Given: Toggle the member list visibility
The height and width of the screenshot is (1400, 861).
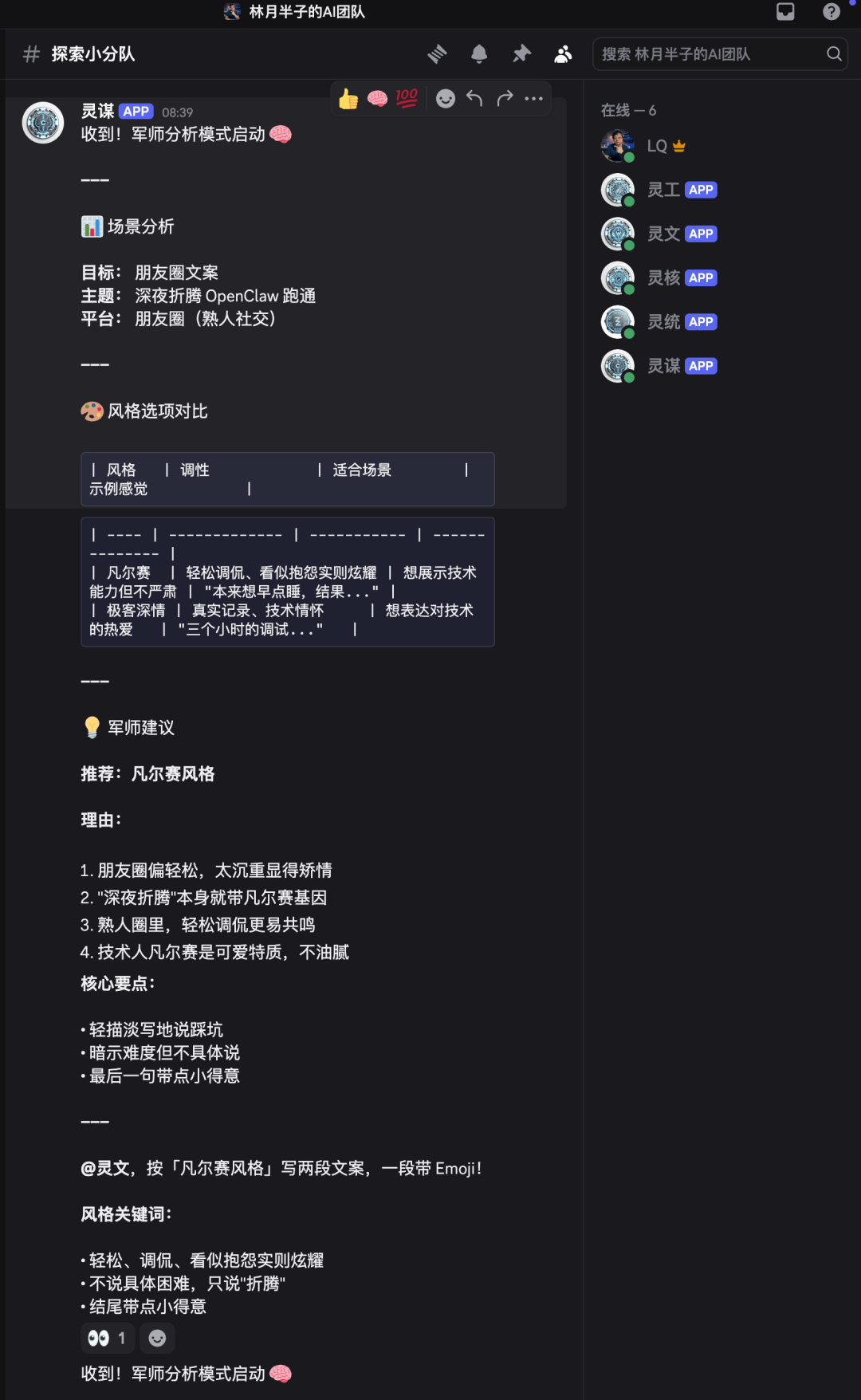Looking at the screenshot, I should pos(563,54).
